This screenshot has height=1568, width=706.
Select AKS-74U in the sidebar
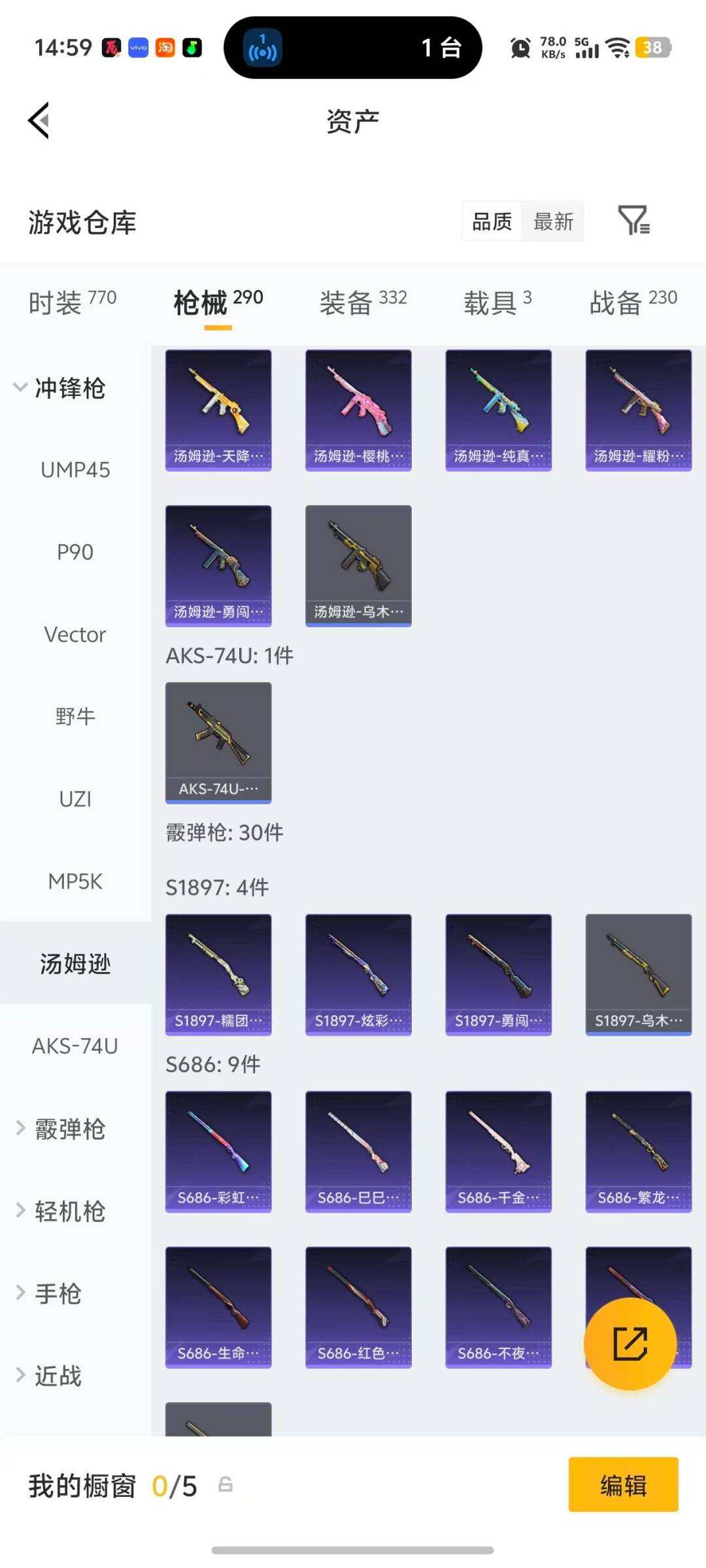point(75,1046)
